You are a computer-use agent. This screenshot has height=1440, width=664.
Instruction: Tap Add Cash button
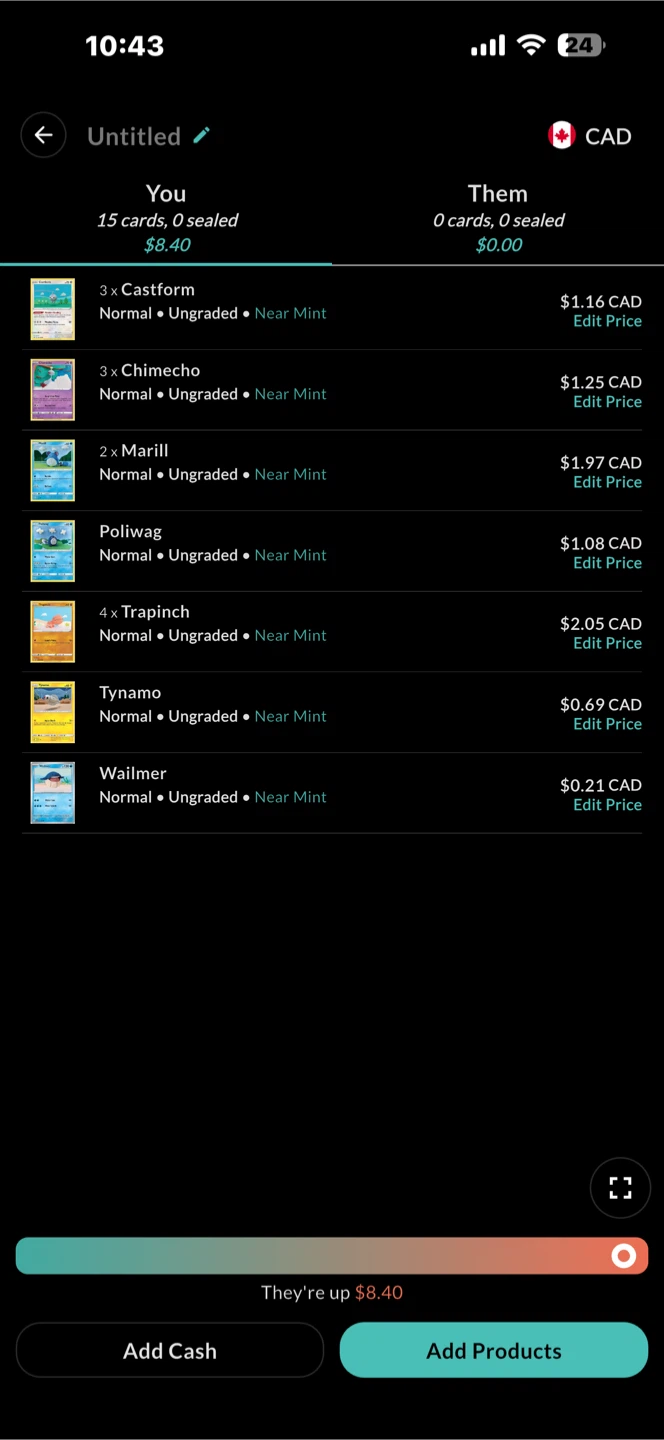[x=170, y=1351]
